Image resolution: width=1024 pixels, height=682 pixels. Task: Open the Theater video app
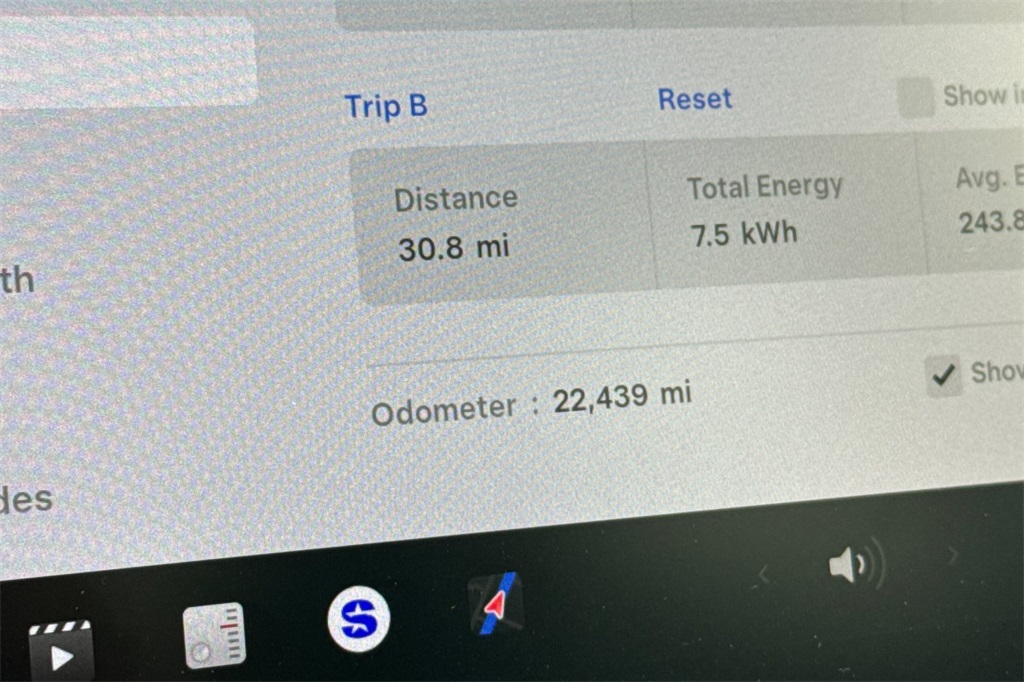tap(60, 652)
